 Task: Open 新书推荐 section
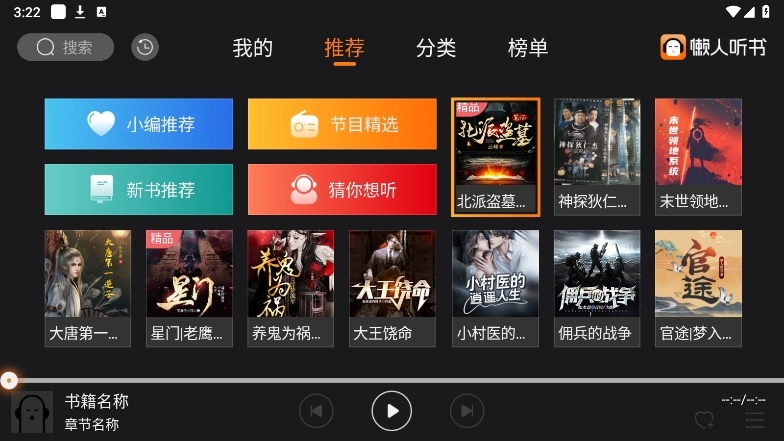139,189
